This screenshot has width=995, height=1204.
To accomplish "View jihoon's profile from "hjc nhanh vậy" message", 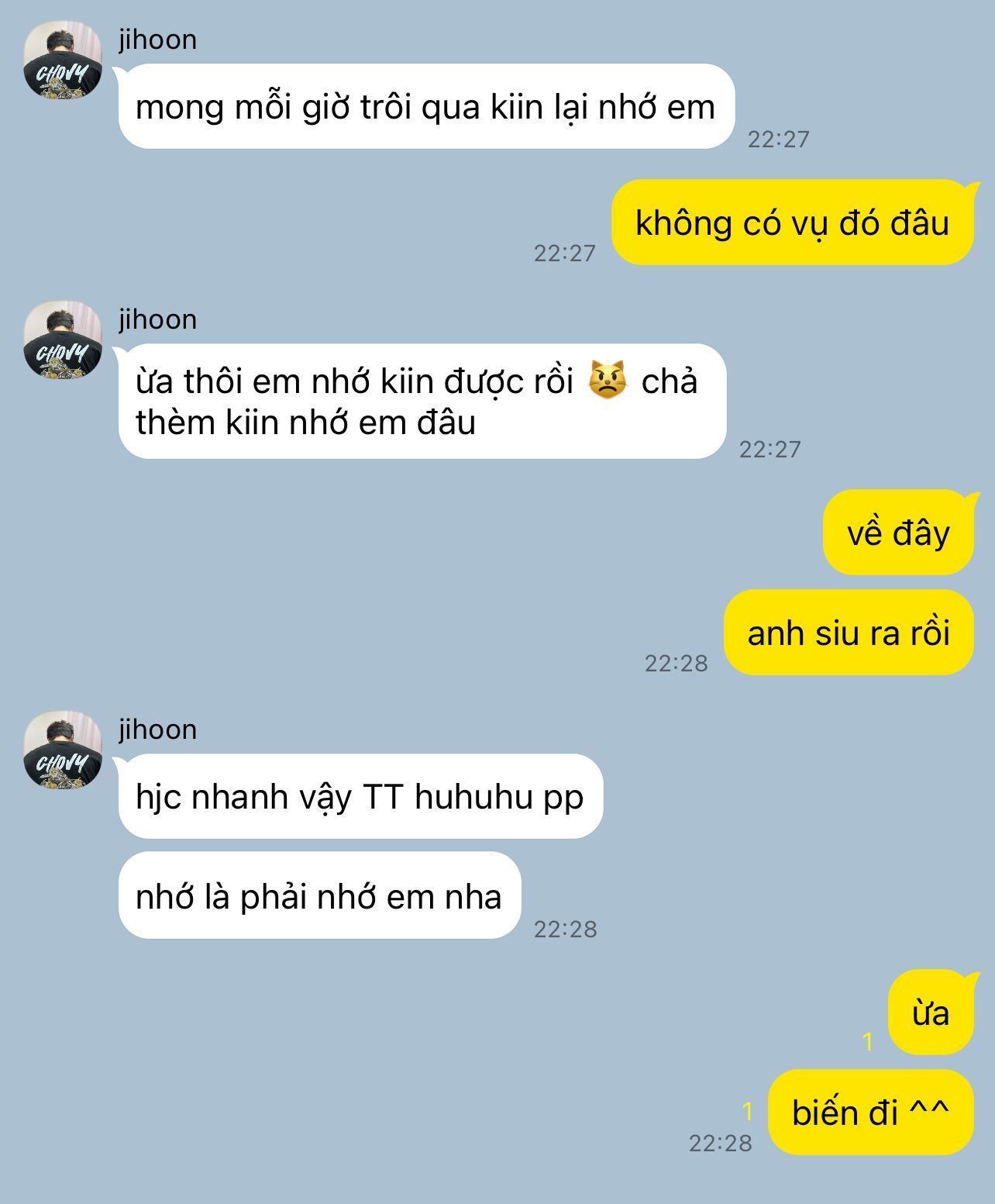I will (63, 750).
